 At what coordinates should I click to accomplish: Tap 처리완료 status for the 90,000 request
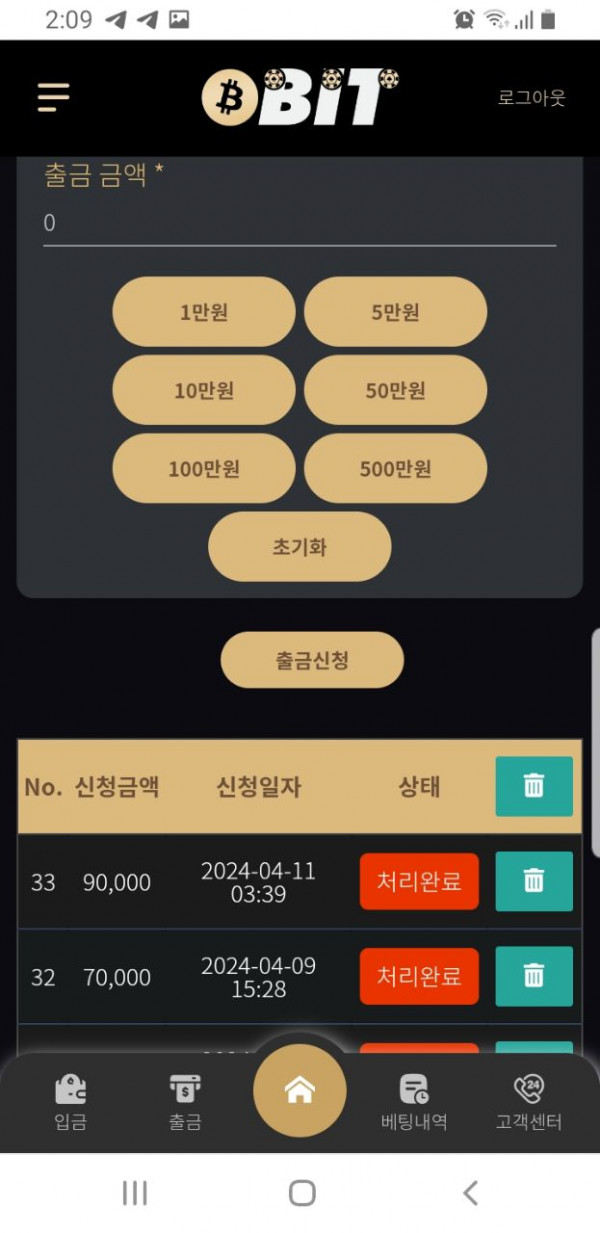click(x=419, y=881)
